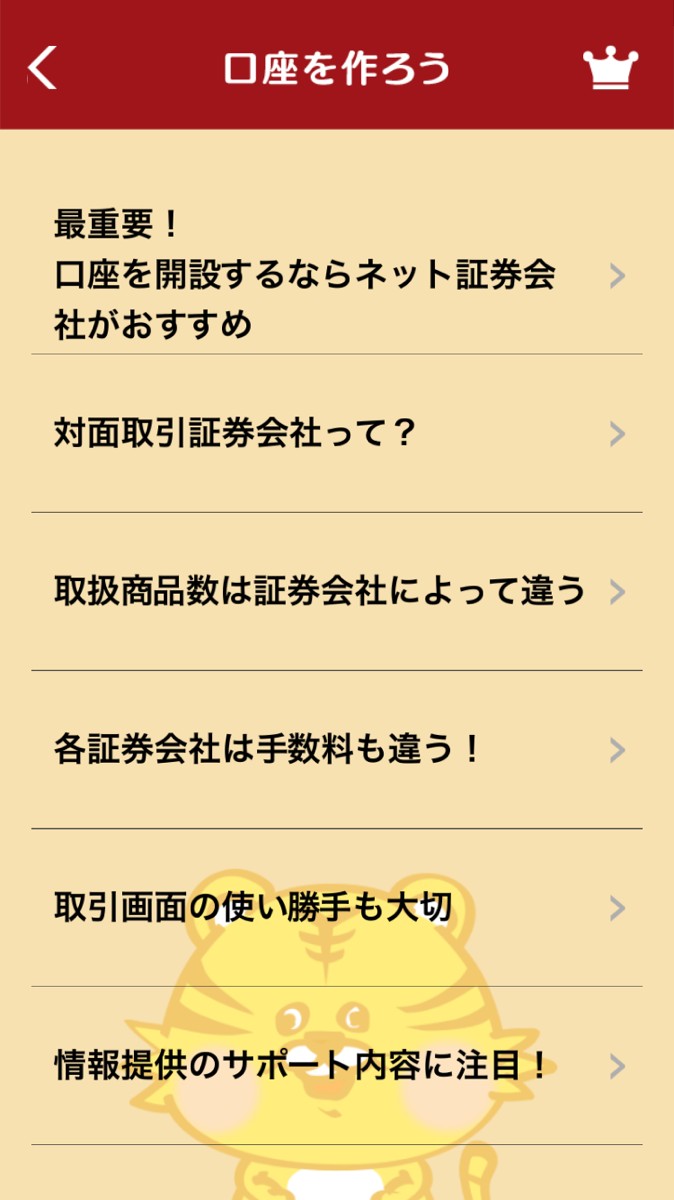Screen dimensions: 674x1200
Task: Go back using the header arrow
Action: [x=43, y=69]
